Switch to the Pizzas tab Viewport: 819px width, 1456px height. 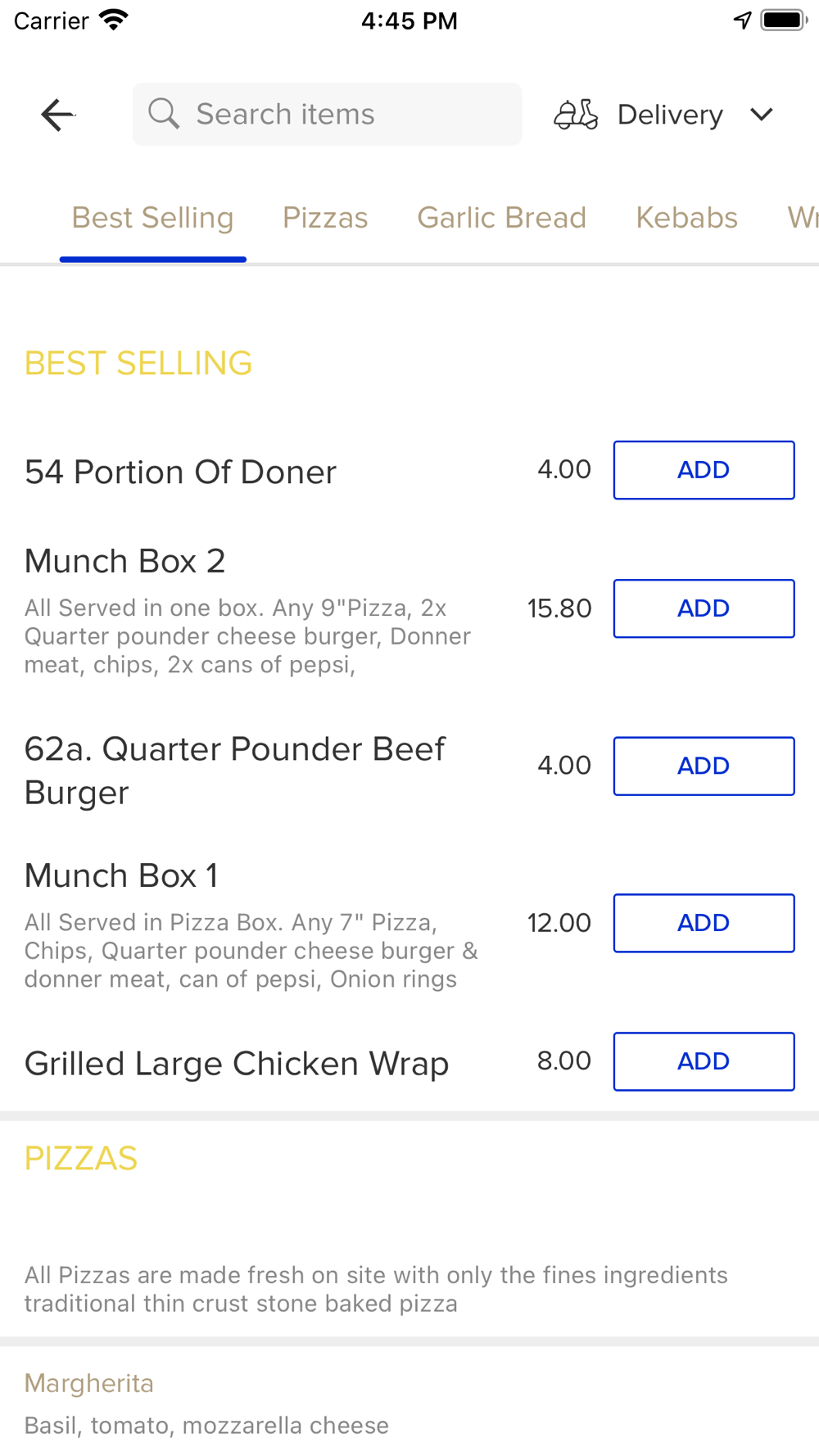click(325, 218)
